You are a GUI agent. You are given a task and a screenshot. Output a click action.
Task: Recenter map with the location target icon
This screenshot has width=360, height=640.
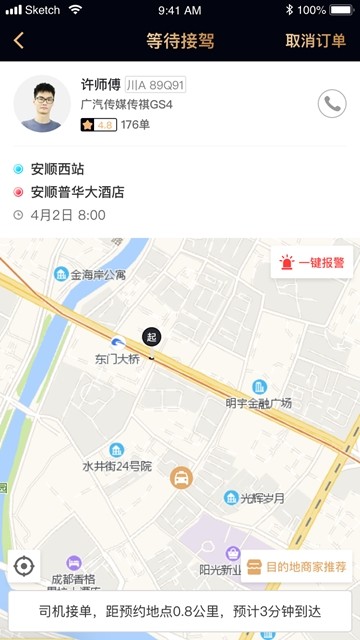pos(24,566)
